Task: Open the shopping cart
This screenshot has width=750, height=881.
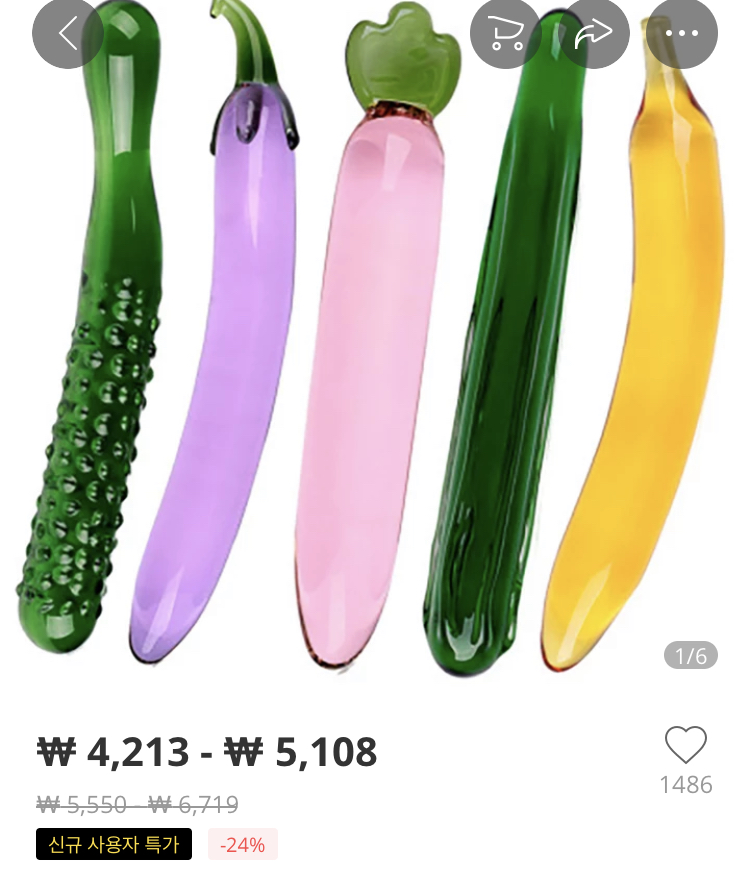Action: point(505,33)
